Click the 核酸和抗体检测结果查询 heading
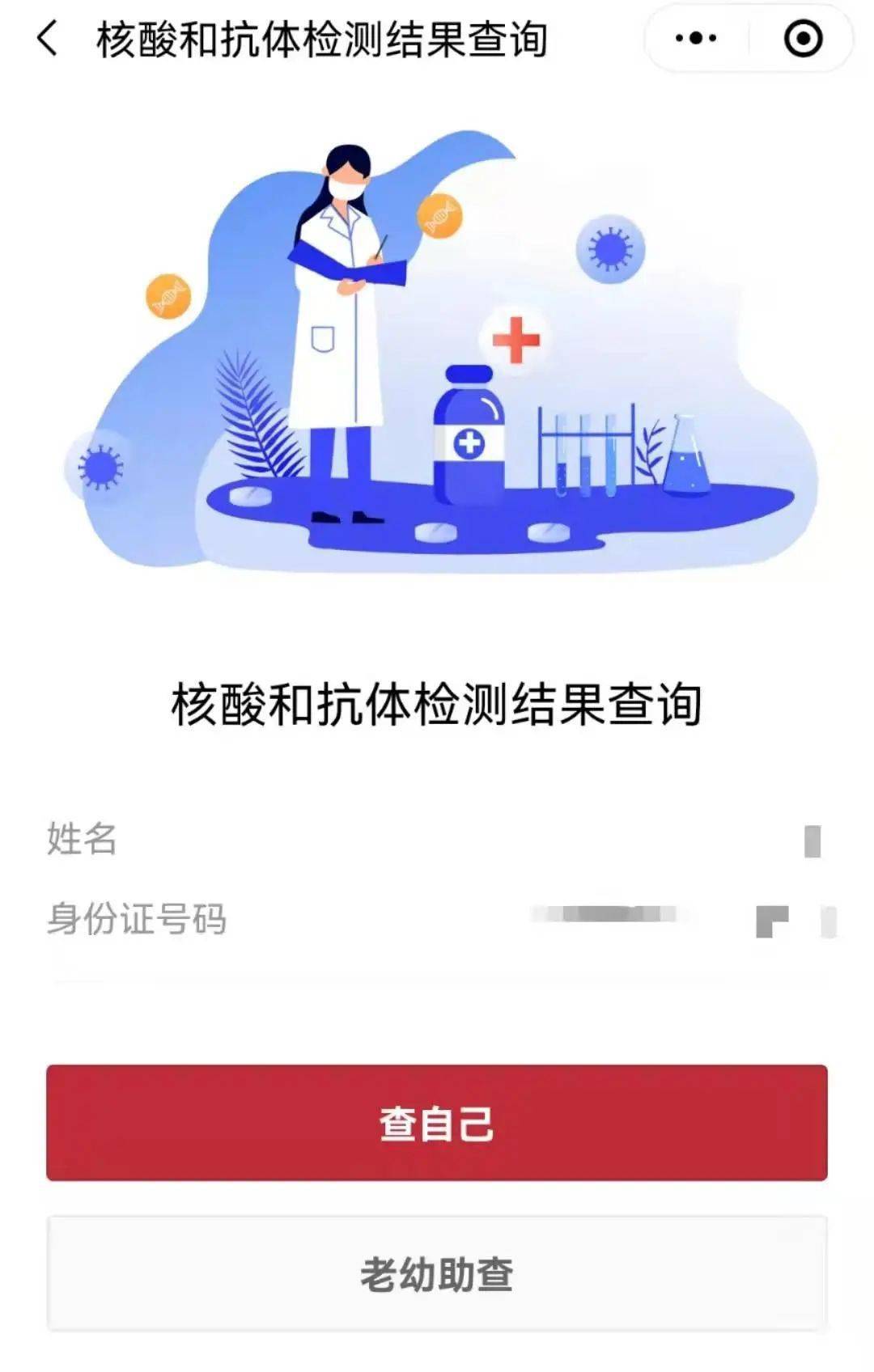The image size is (874, 1372). click(437, 702)
